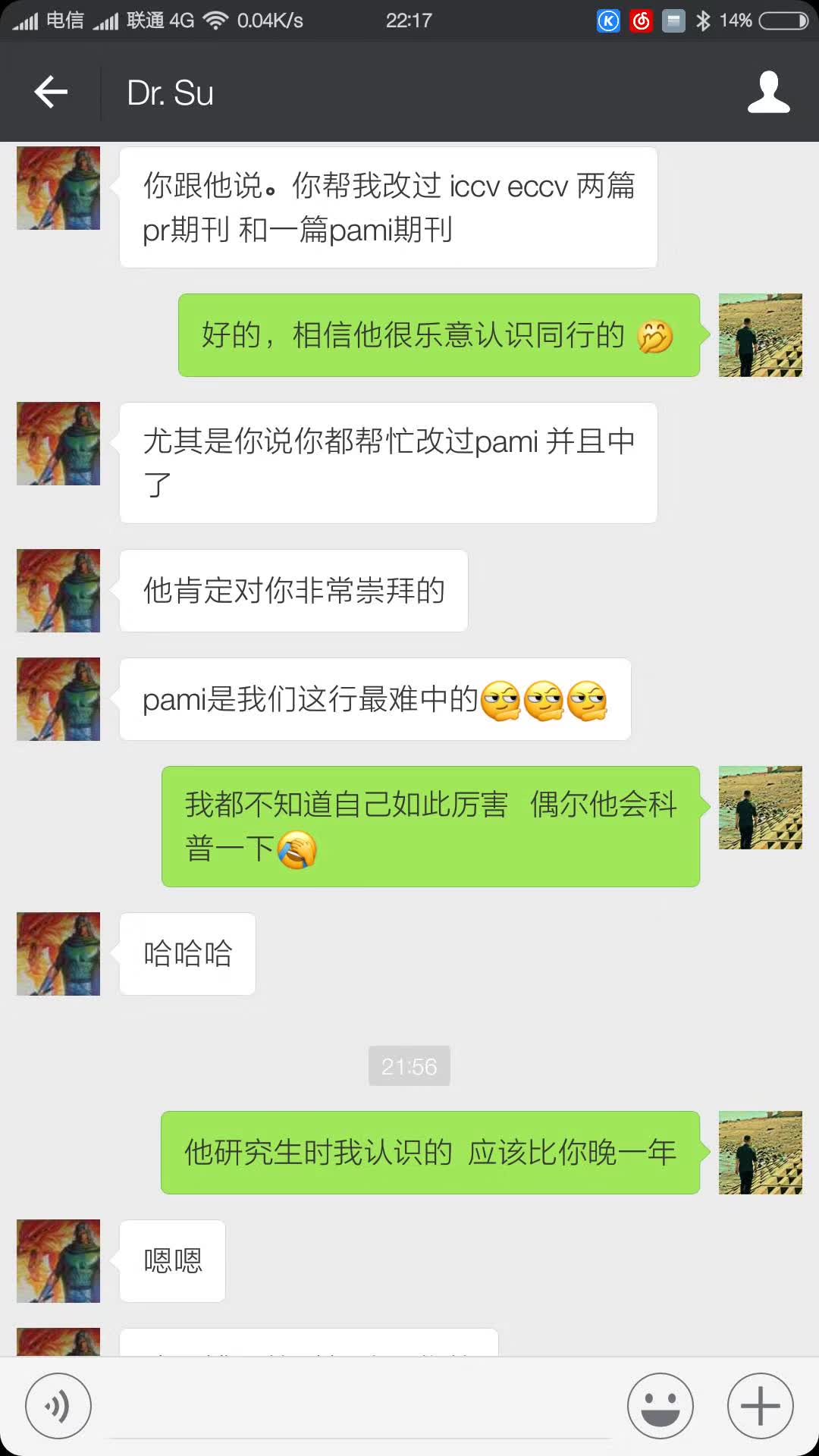The height and width of the screenshot is (1456, 819).
Task: Go back from the Dr. Su chat
Action: (x=51, y=93)
